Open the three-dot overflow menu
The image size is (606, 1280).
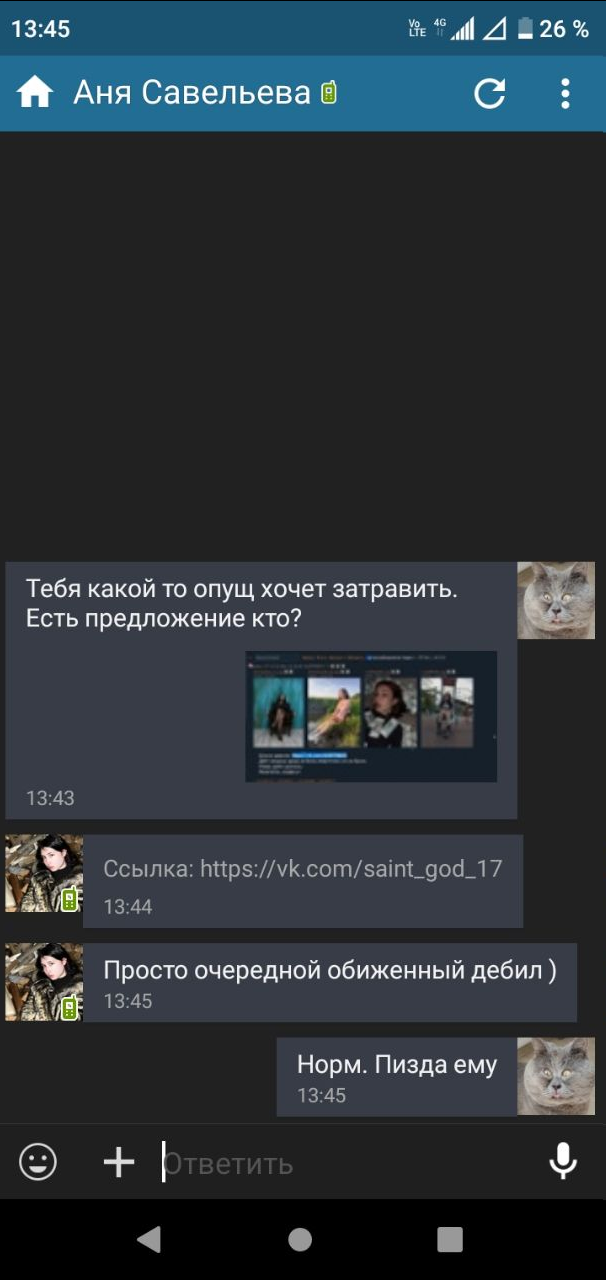[x=565, y=93]
